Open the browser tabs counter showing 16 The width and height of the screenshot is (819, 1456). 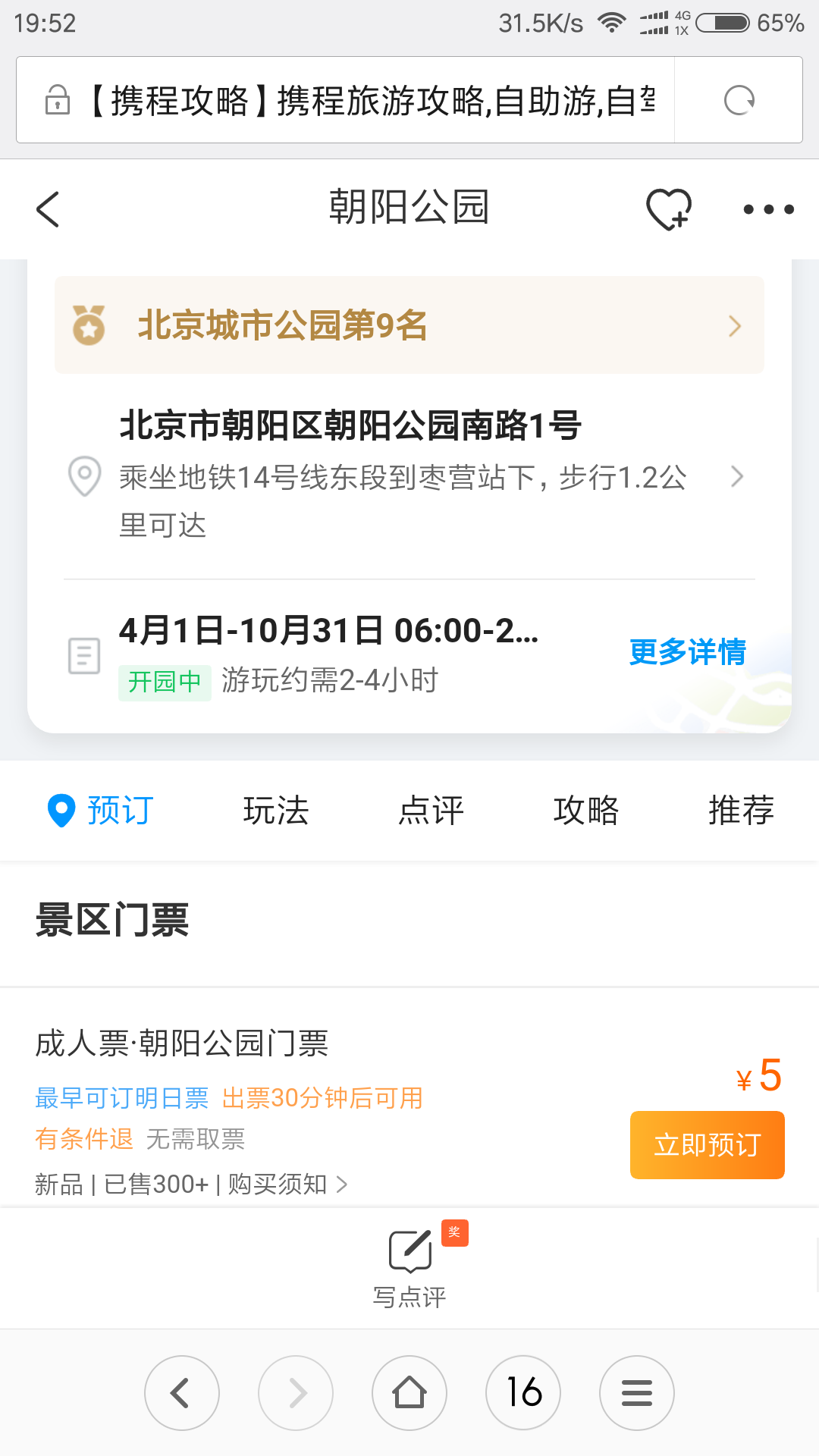(523, 1393)
